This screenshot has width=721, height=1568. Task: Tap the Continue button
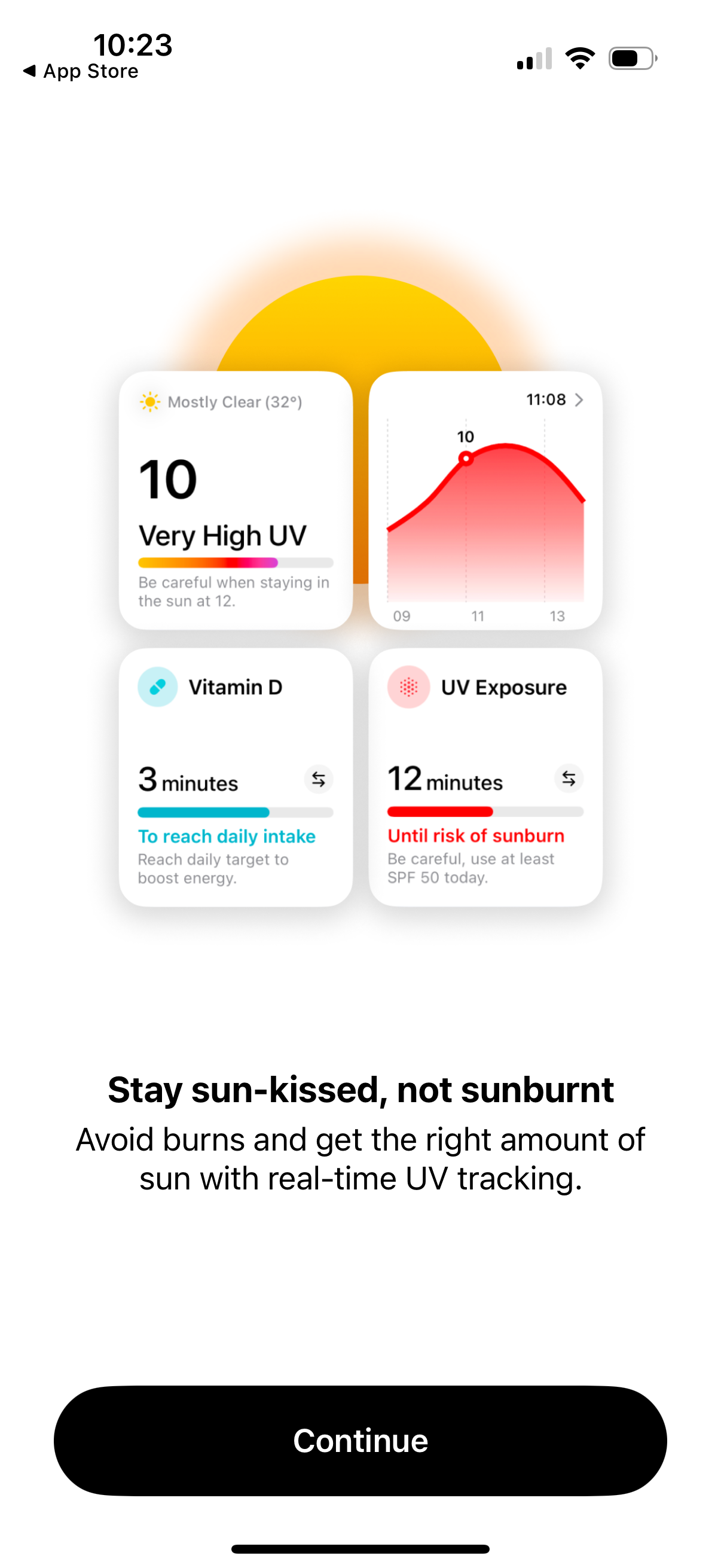tap(360, 1439)
